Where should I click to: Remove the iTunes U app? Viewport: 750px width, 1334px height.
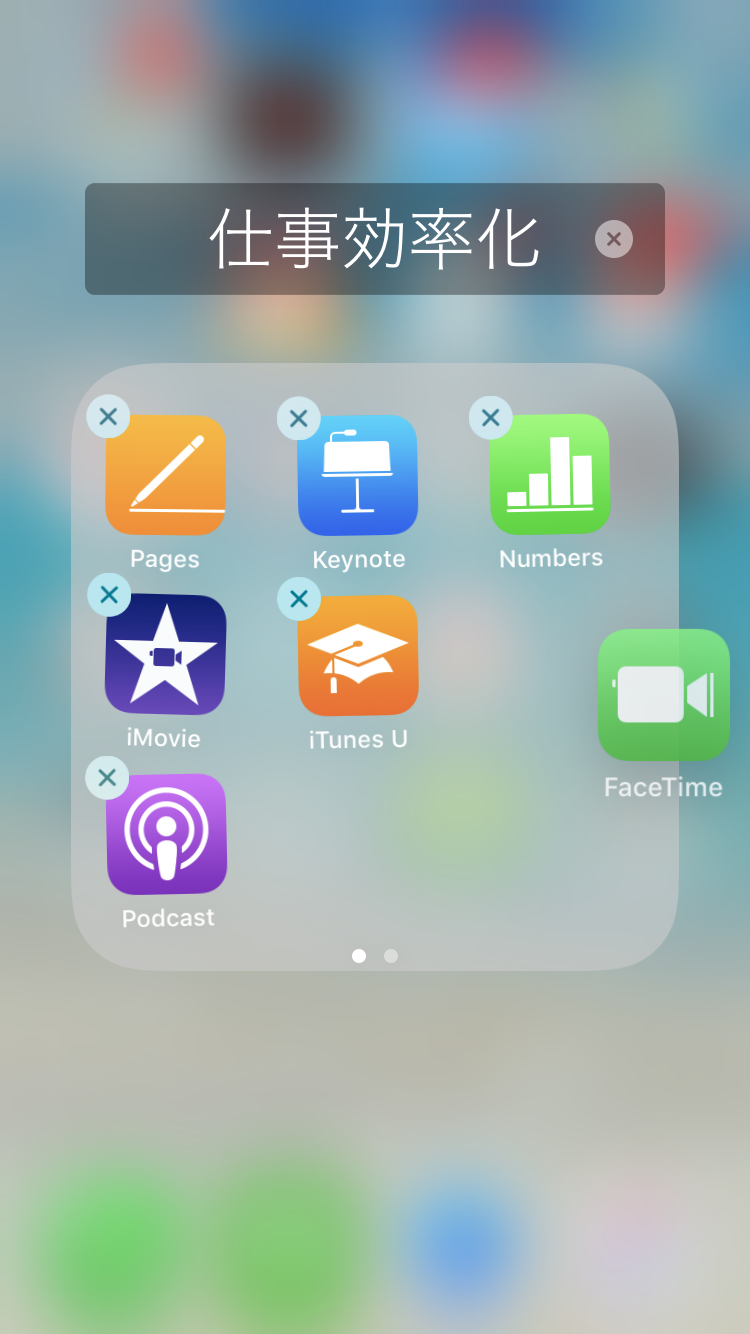(298, 599)
